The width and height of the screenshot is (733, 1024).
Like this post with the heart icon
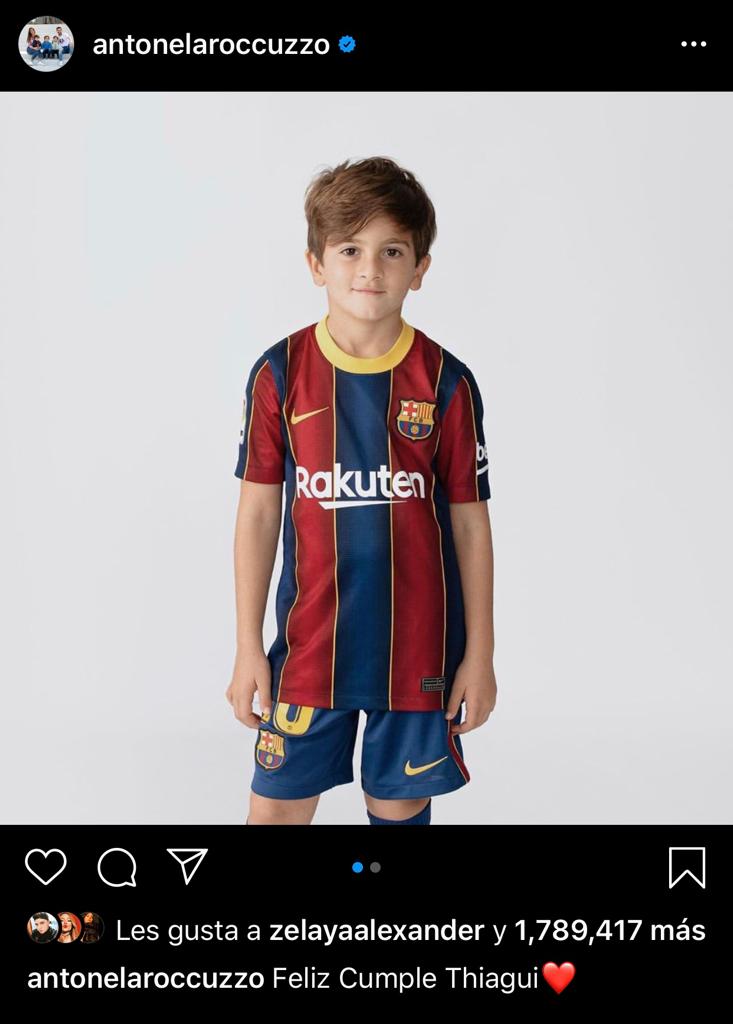(45, 866)
